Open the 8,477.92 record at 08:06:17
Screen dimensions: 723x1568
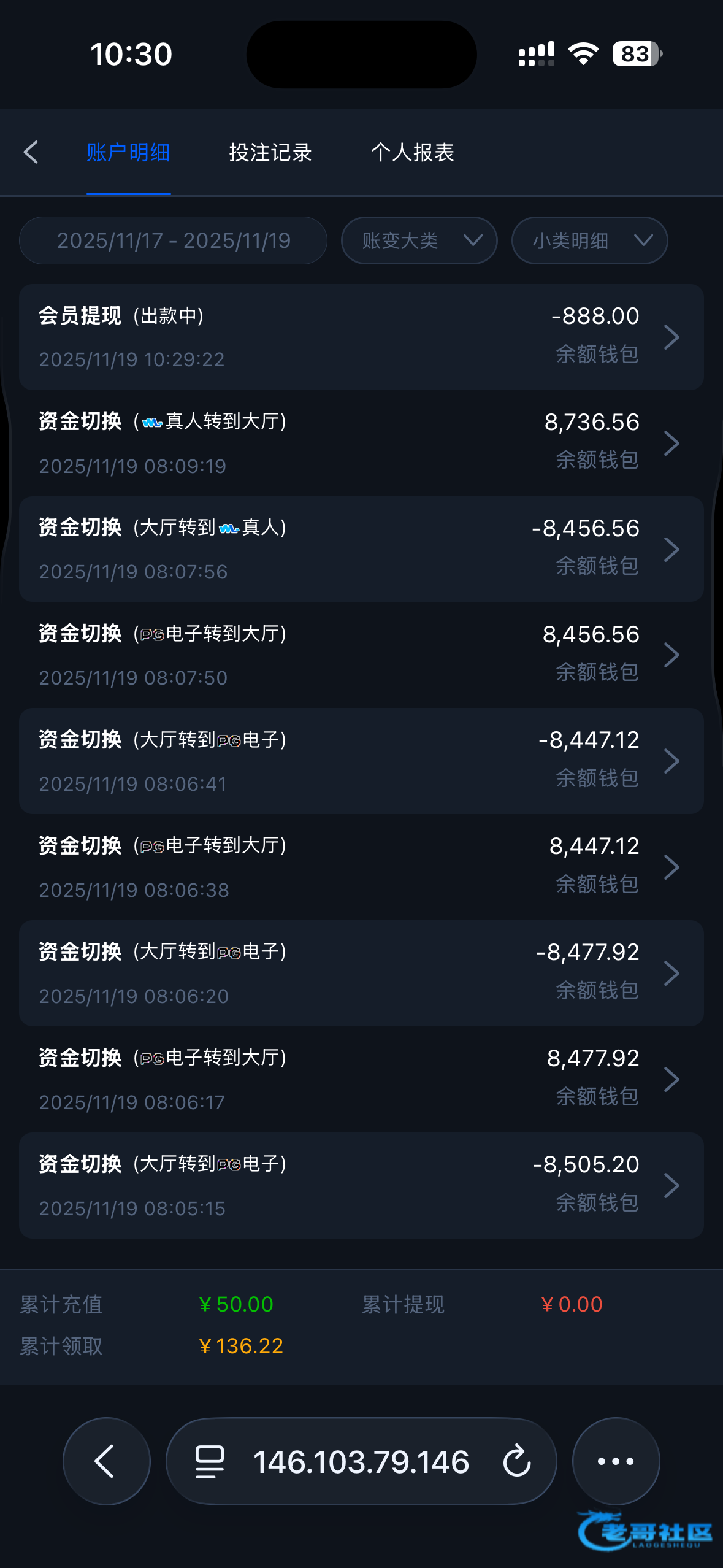coord(361,1080)
